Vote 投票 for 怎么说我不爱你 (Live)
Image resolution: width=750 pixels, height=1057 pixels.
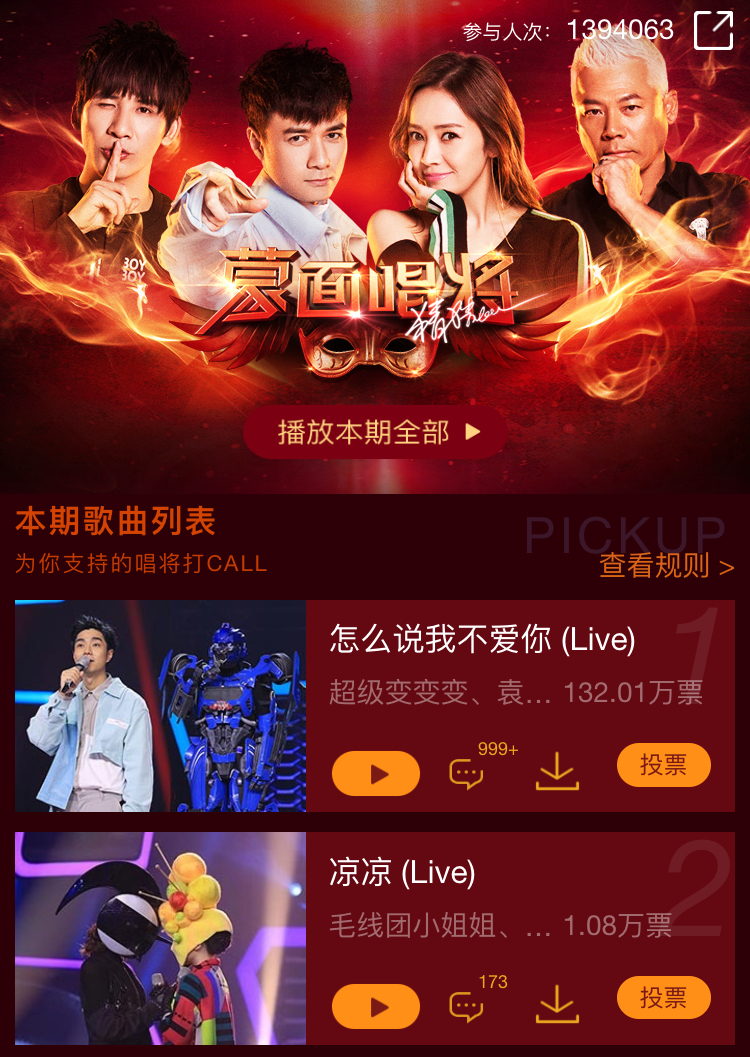(x=663, y=765)
